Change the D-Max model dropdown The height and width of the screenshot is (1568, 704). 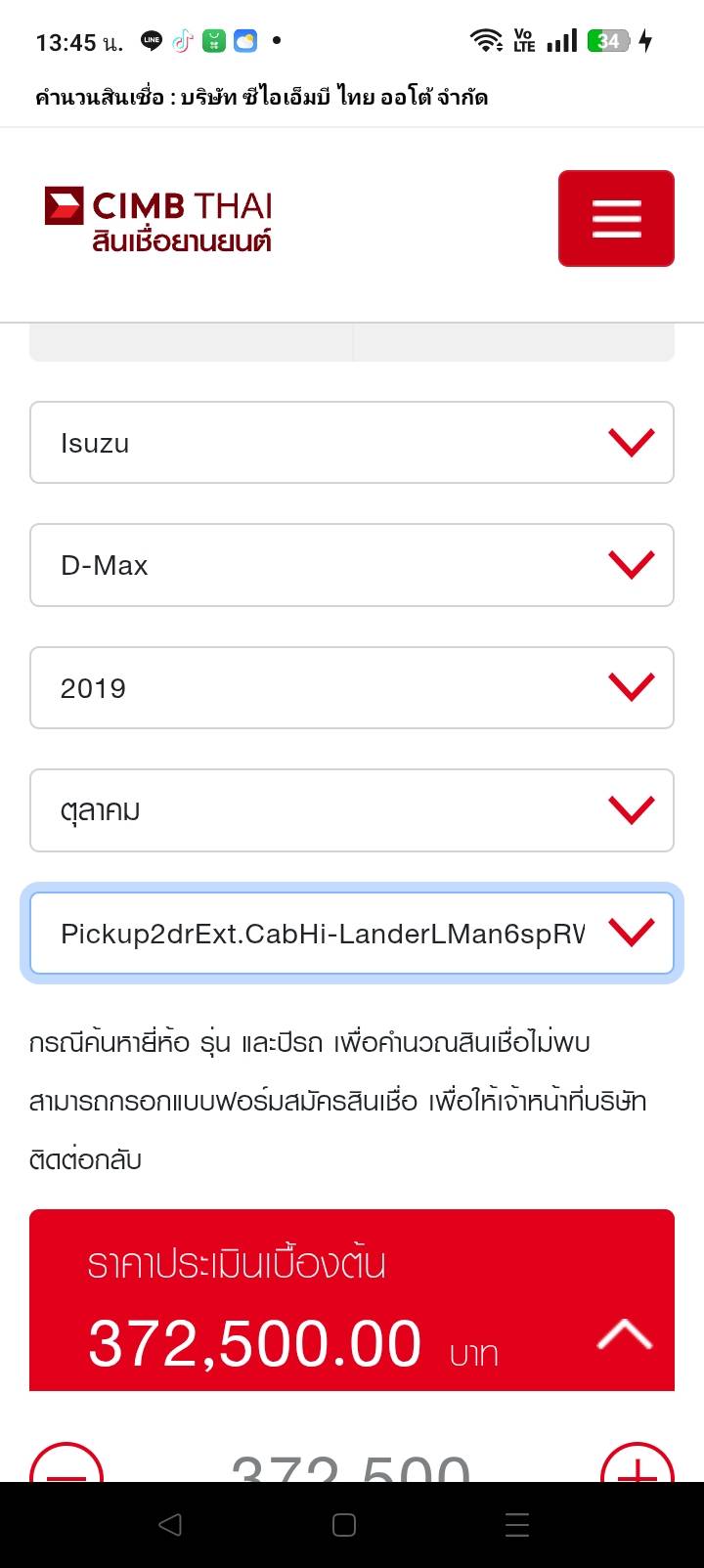tap(351, 565)
